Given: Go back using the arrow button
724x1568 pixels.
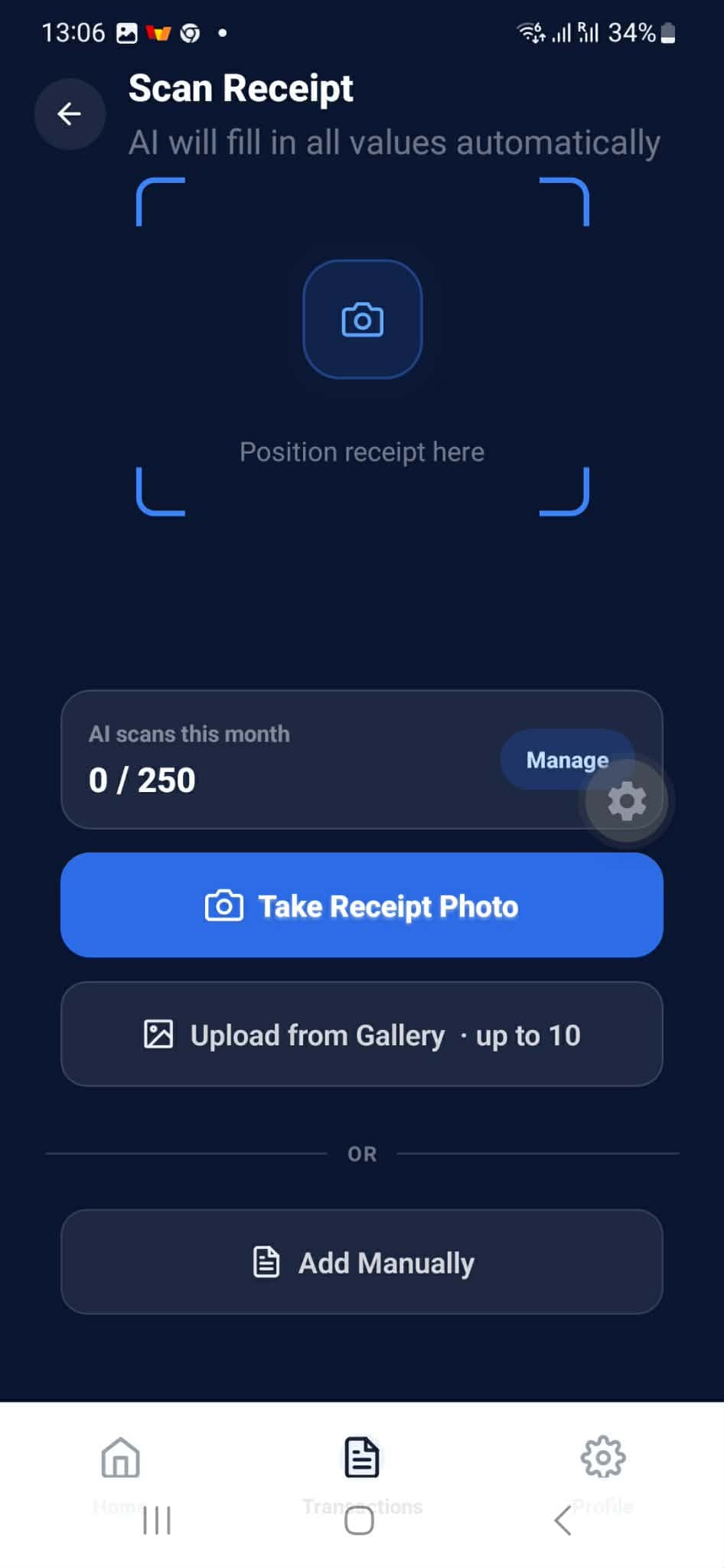Looking at the screenshot, I should click(70, 114).
